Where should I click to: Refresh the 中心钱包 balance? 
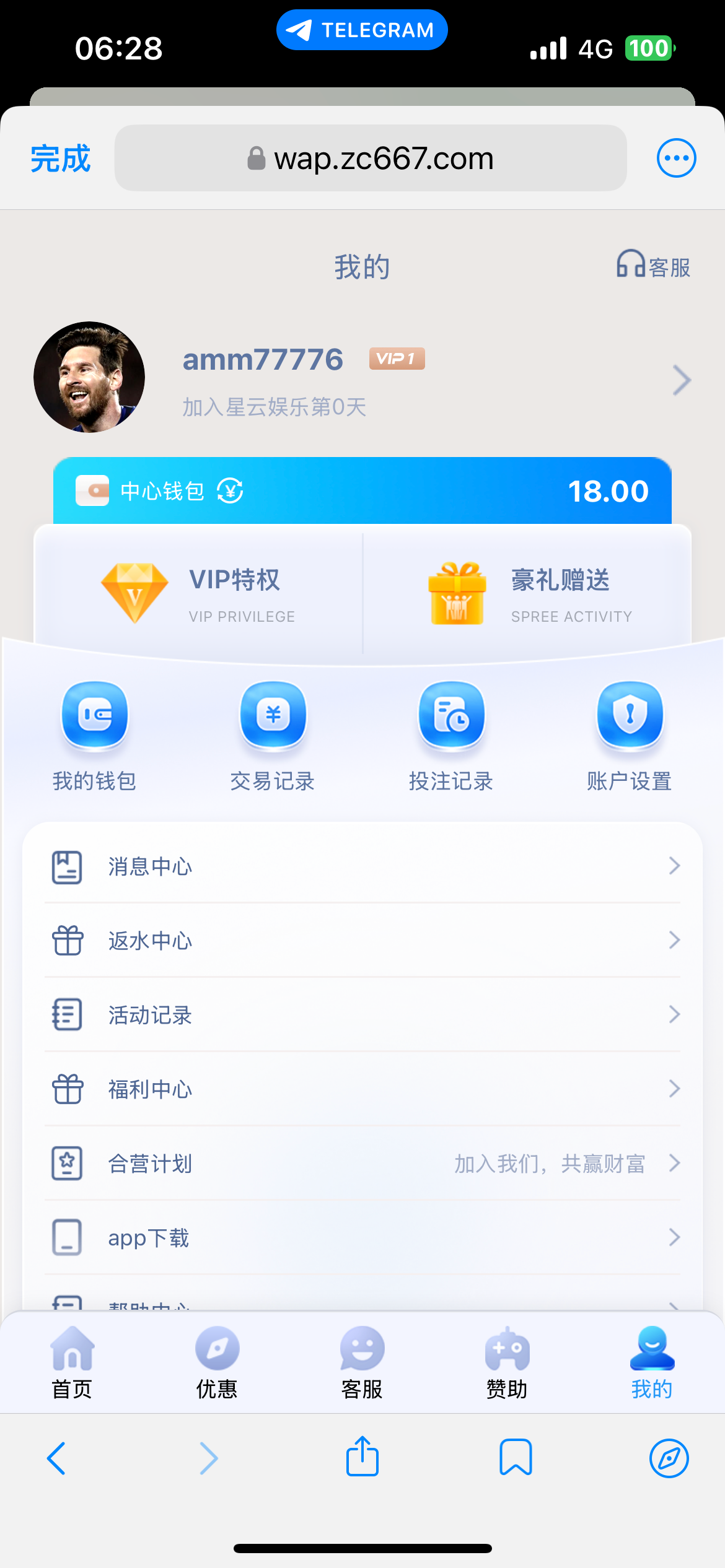pyautogui.click(x=230, y=491)
